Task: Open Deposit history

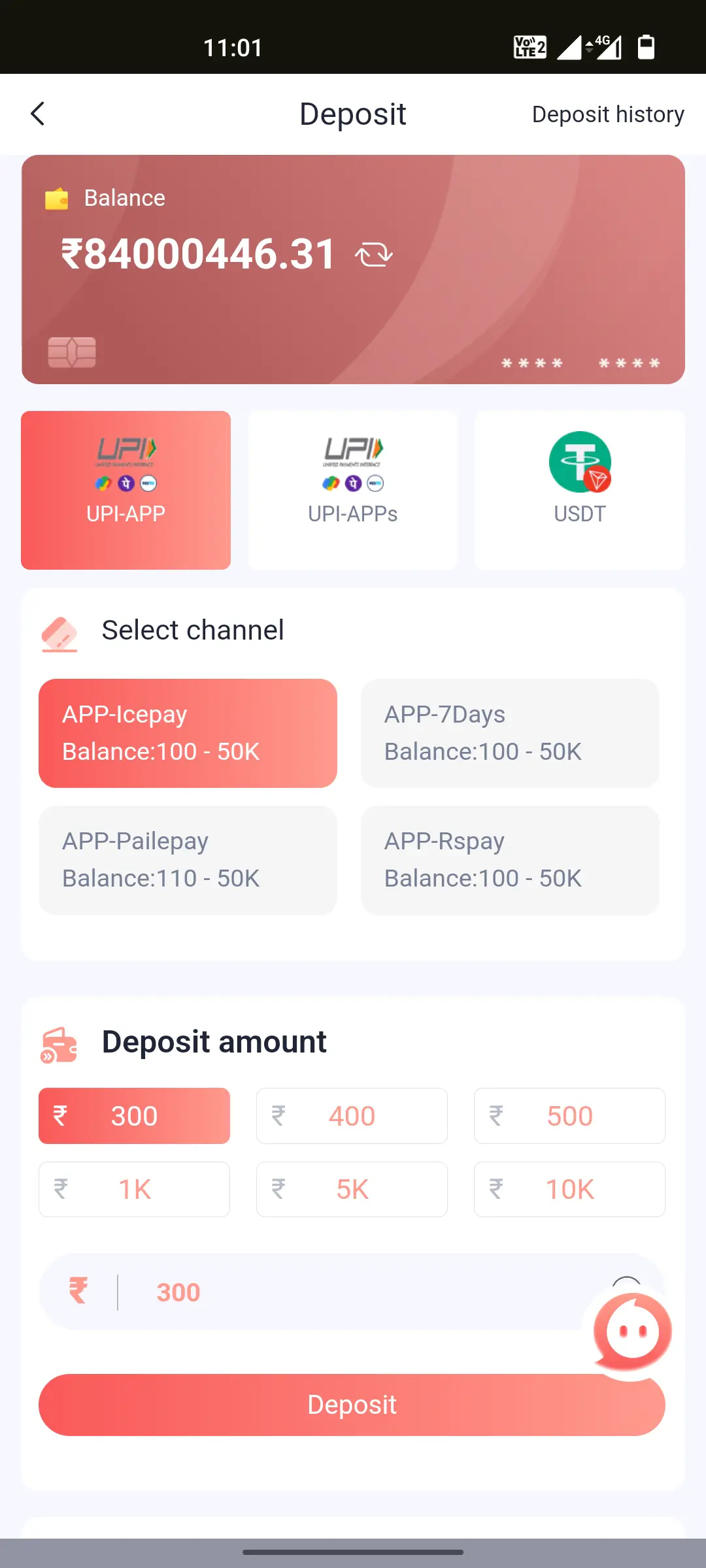Action: pos(607,114)
